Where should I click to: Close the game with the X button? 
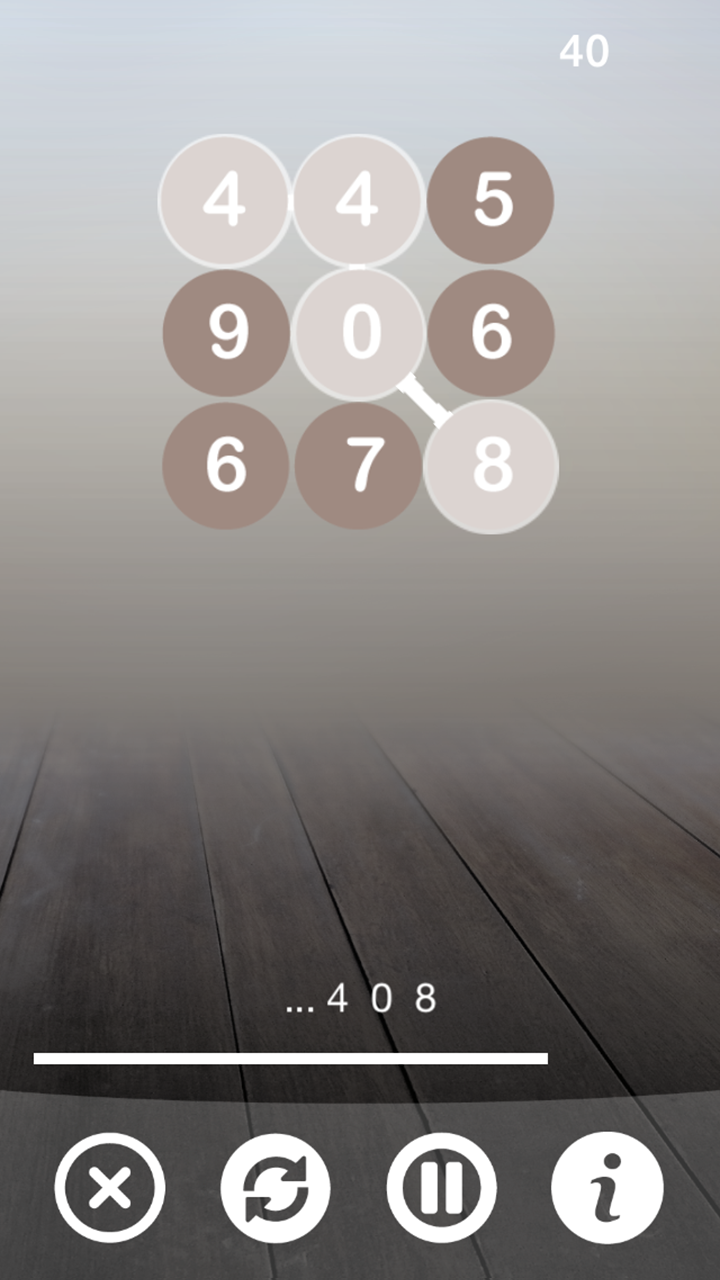click(x=110, y=1188)
